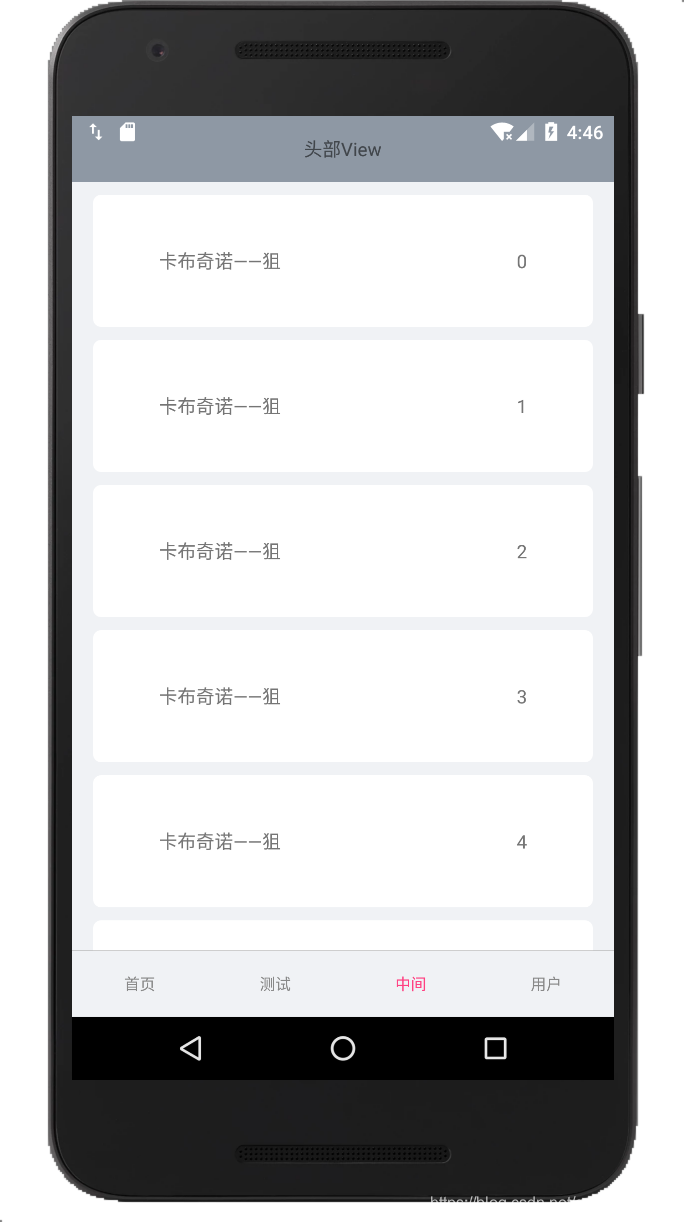Open the 卡布奇诺 card numbered 3
The height and width of the screenshot is (1222, 684).
(x=343, y=696)
